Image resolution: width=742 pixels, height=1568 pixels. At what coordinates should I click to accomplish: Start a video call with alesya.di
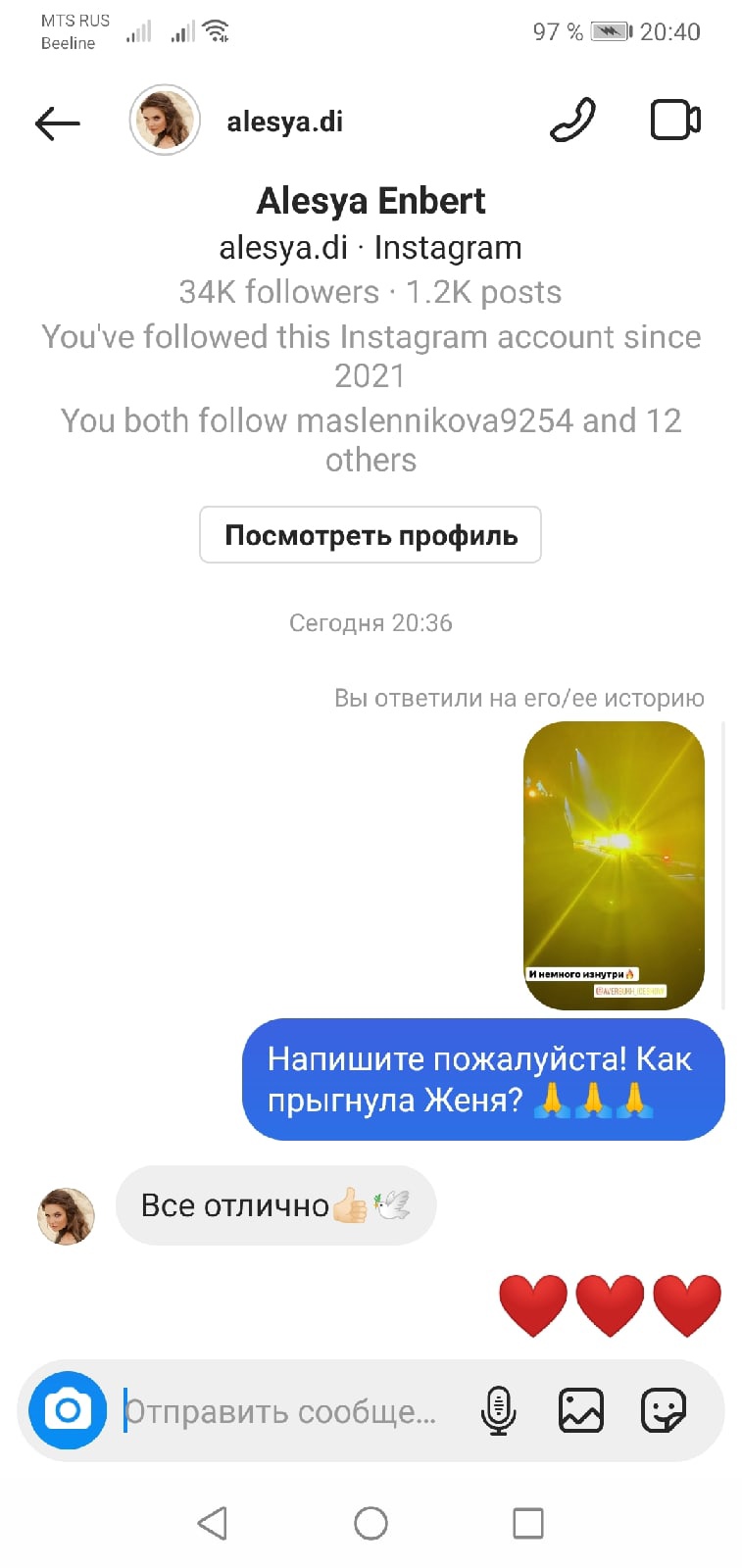676,121
